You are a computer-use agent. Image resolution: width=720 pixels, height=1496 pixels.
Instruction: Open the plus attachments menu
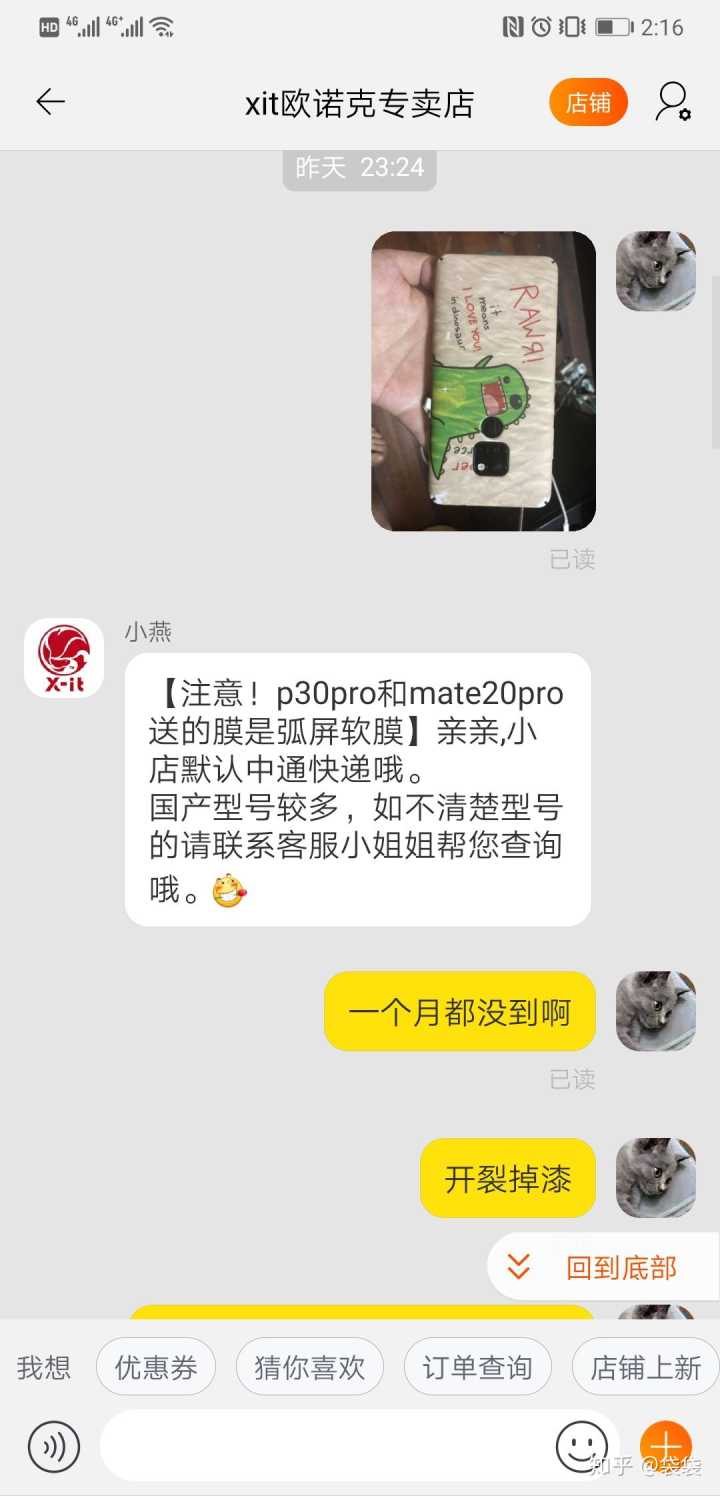tap(665, 1446)
